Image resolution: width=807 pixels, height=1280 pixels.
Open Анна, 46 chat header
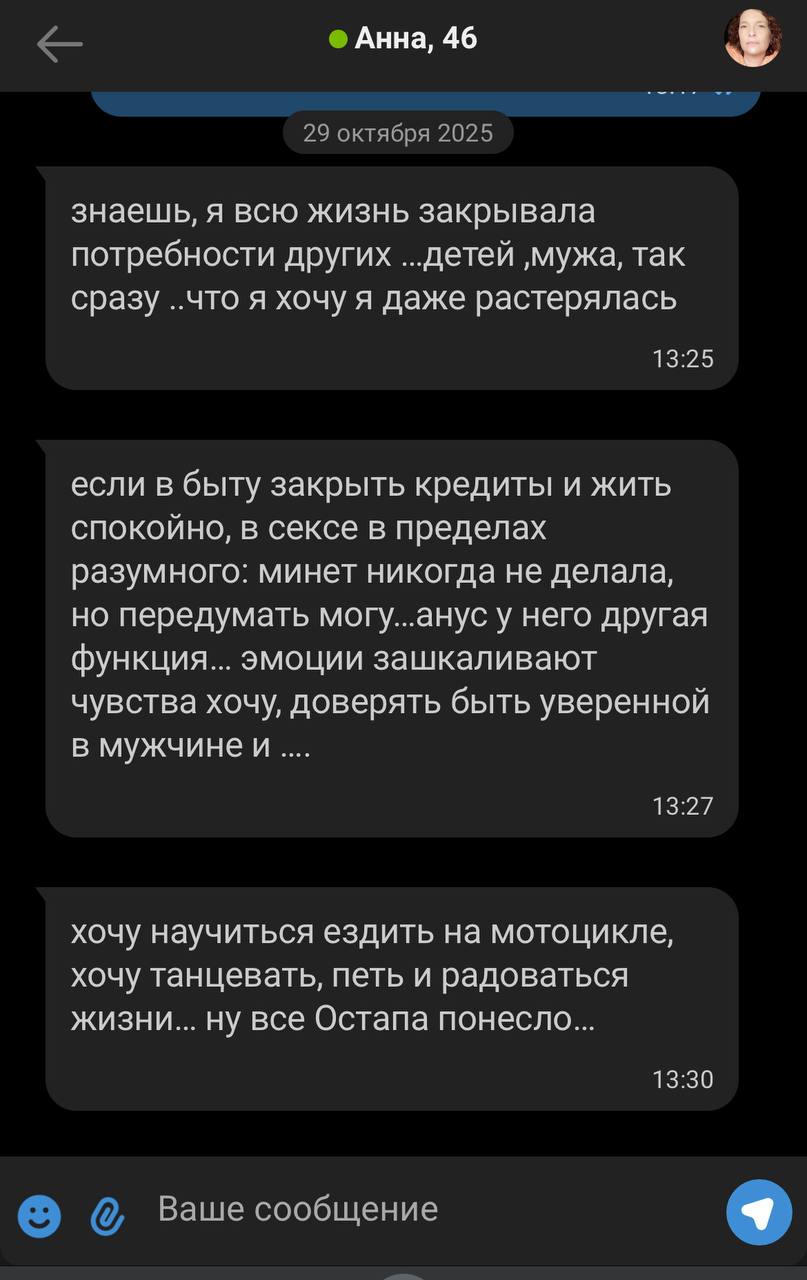(x=404, y=39)
